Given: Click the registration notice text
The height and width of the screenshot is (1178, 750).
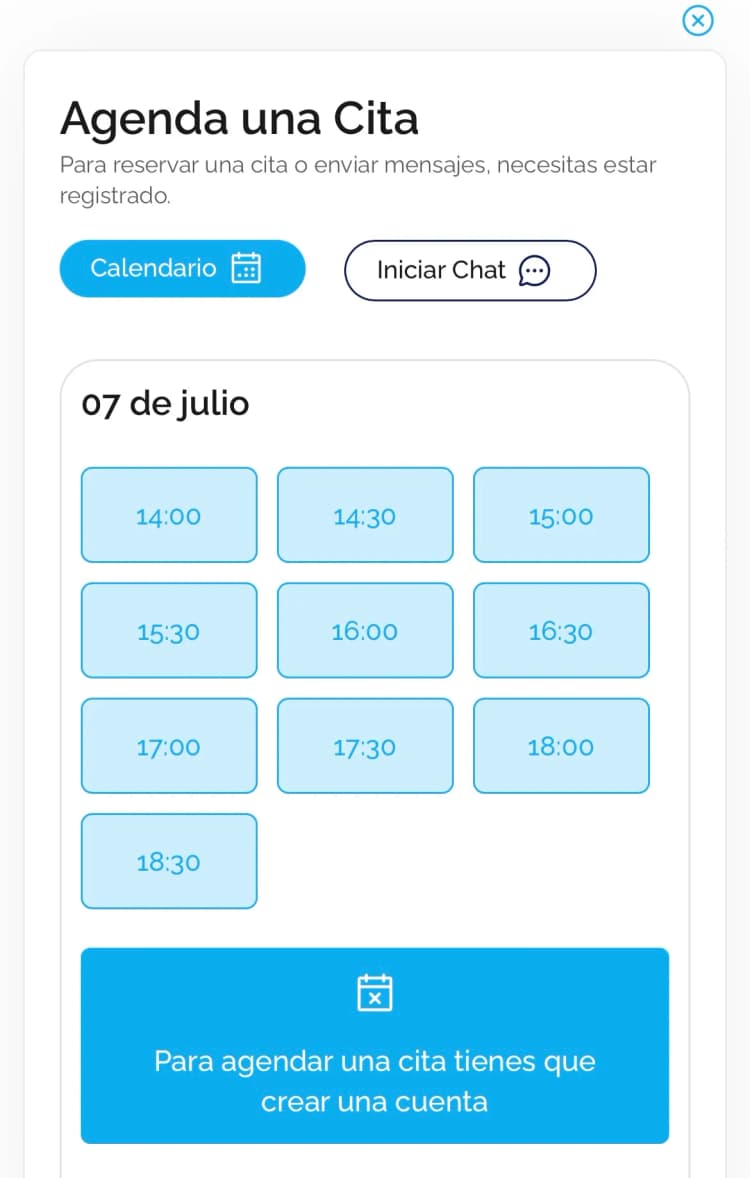Looking at the screenshot, I should pos(357,178).
